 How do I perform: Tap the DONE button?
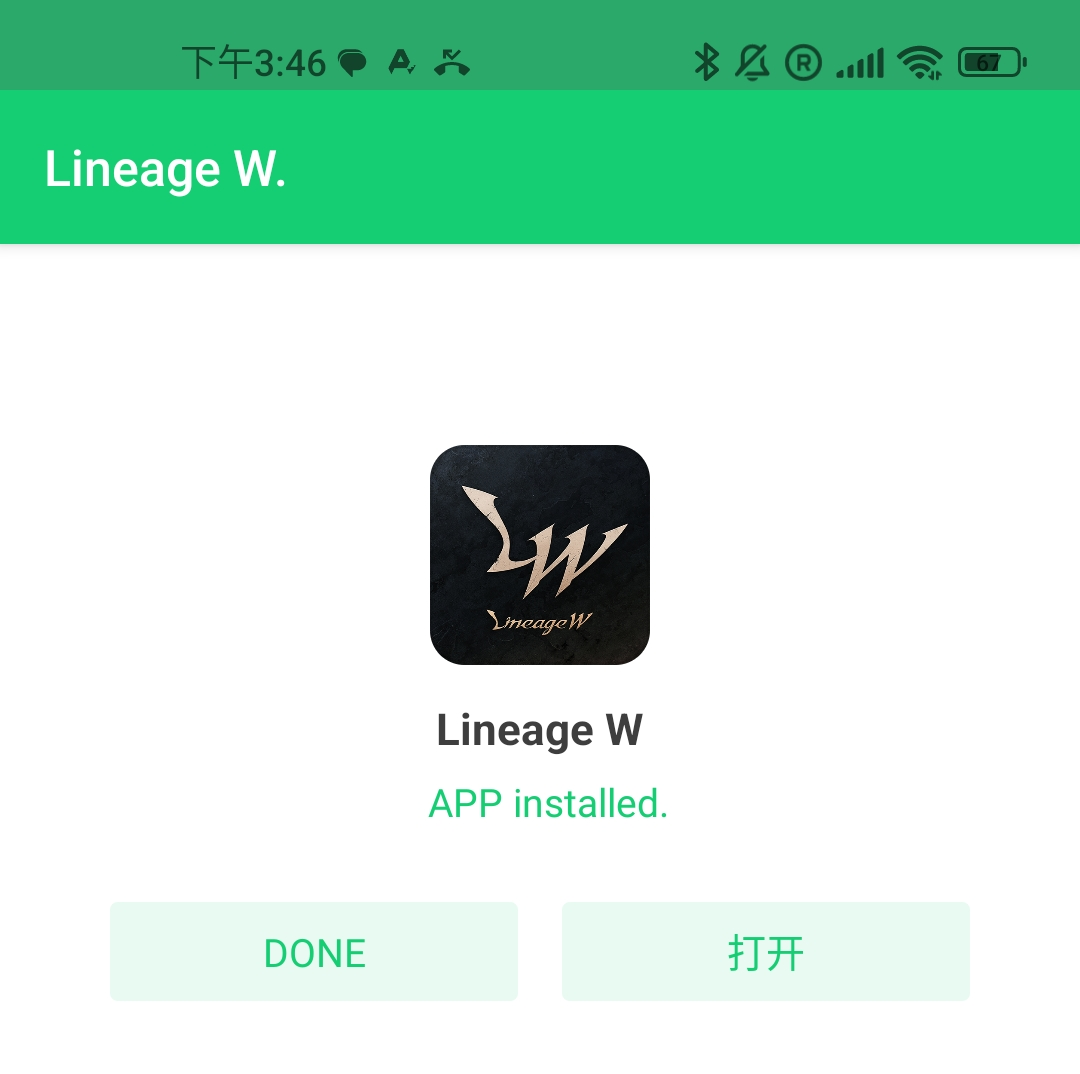click(314, 952)
